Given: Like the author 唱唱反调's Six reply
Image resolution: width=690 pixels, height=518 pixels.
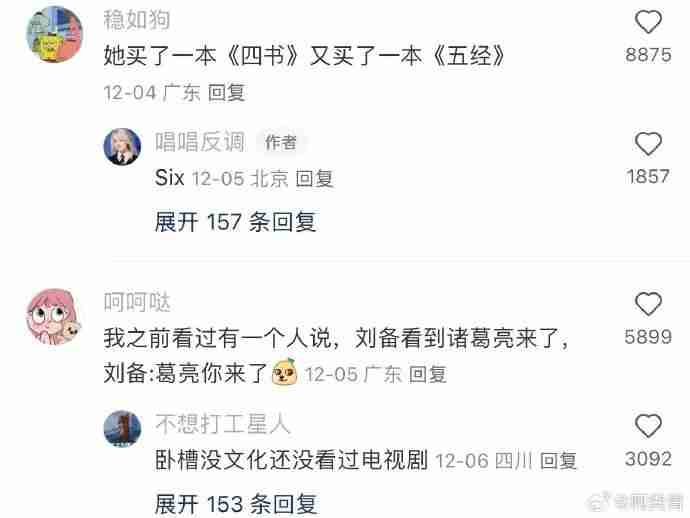Looking at the screenshot, I should click(x=648, y=144).
